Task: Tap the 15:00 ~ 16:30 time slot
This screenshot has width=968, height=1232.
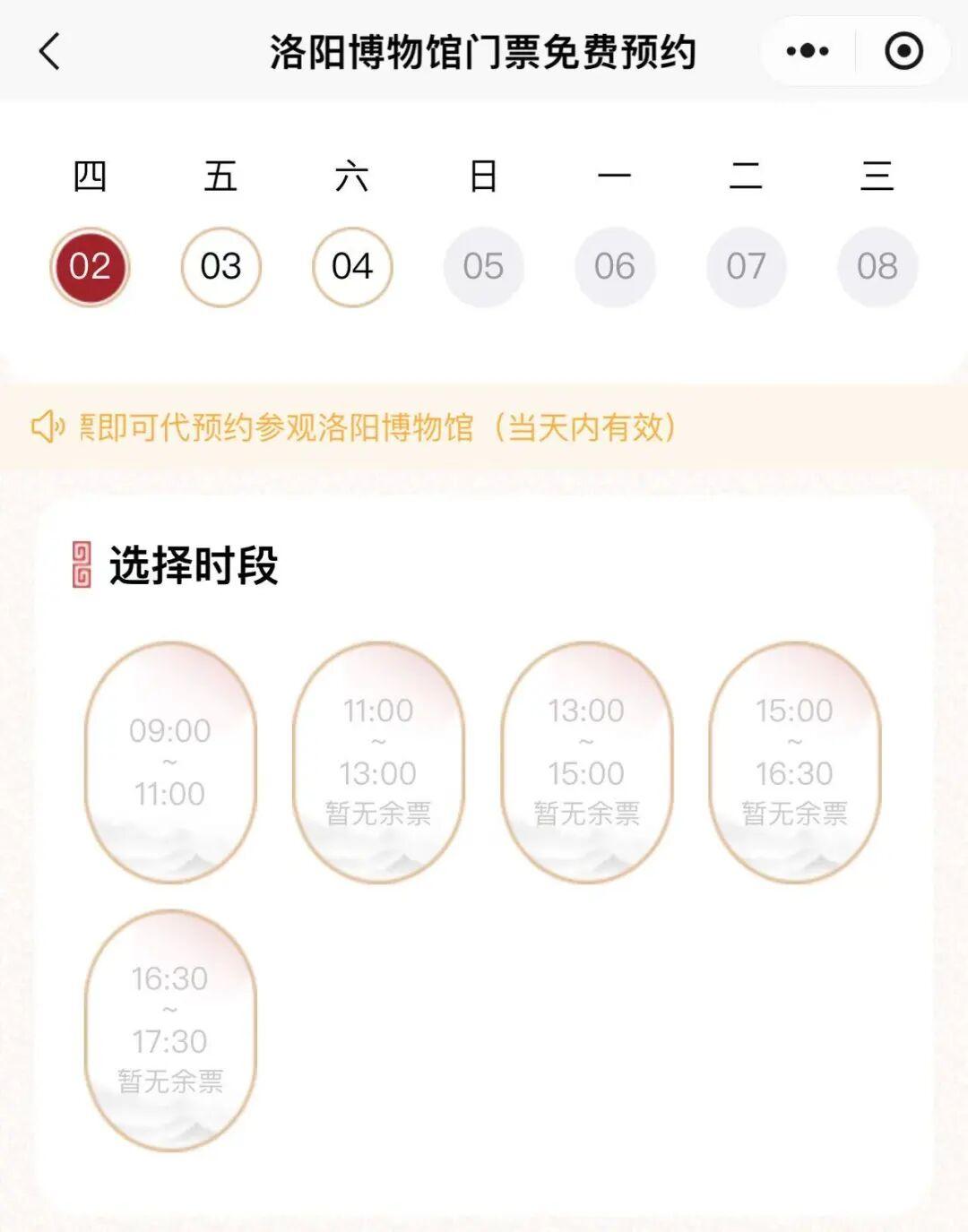Action: 794,762
